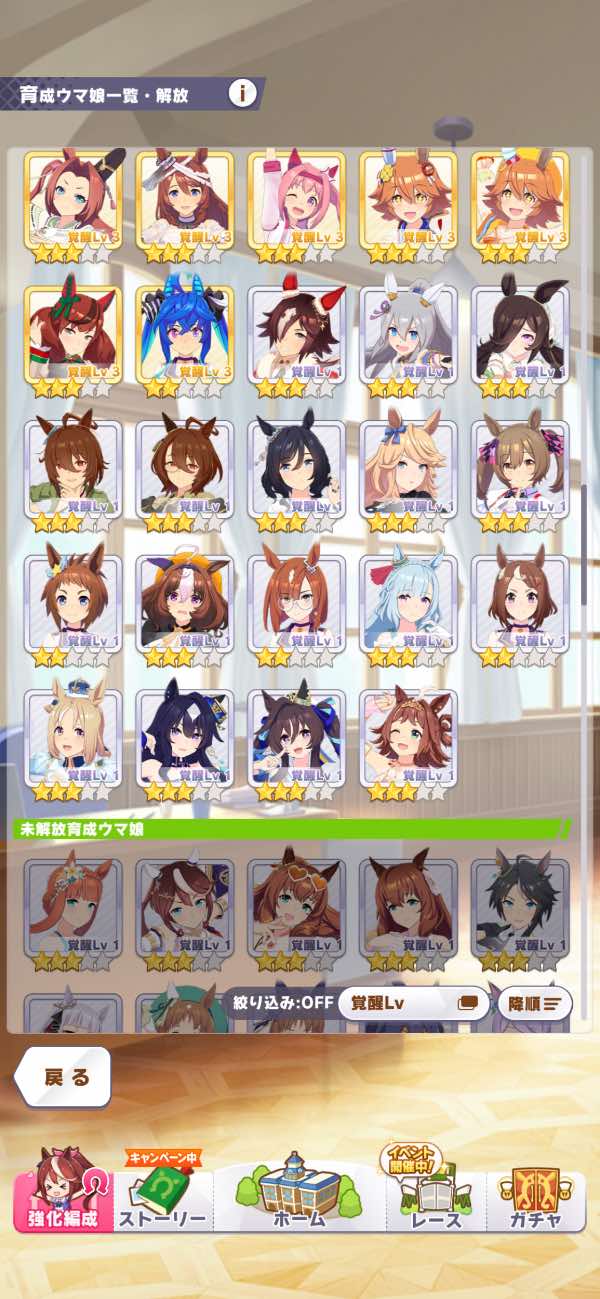The image size is (600, 1299).
Task: Open the character card wearing glasses
Action: click(x=297, y=605)
